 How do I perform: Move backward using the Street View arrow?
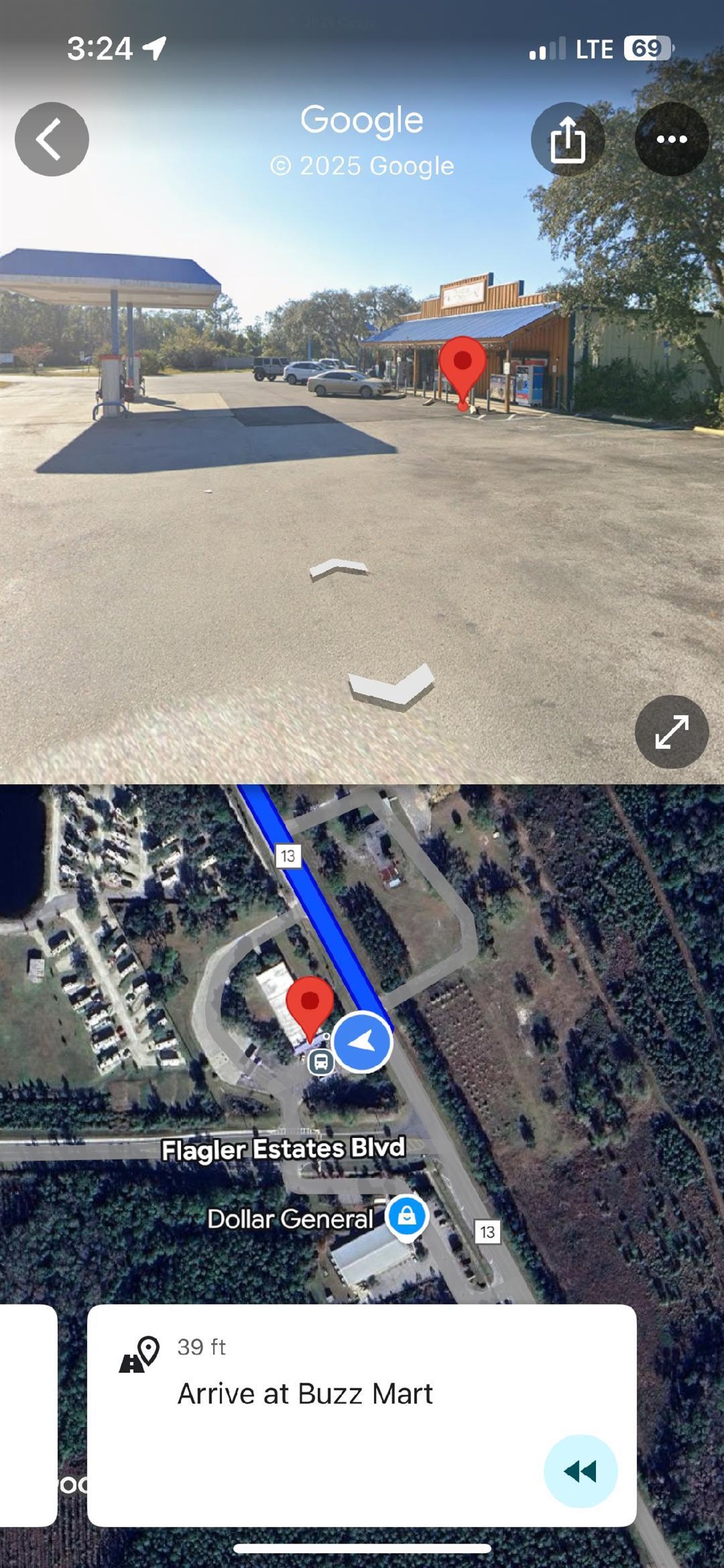(x=391, y=686)
